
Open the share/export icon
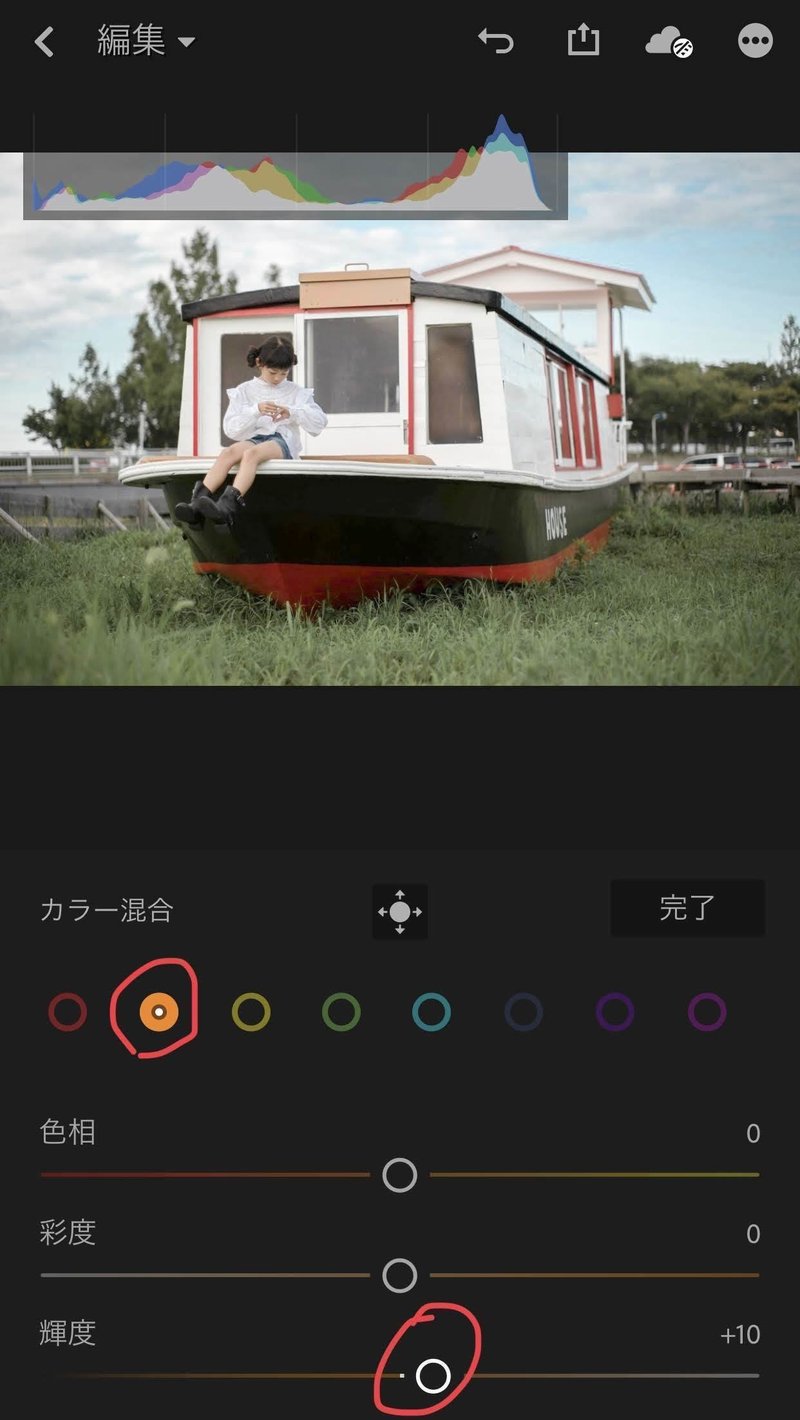pos(582,41)
